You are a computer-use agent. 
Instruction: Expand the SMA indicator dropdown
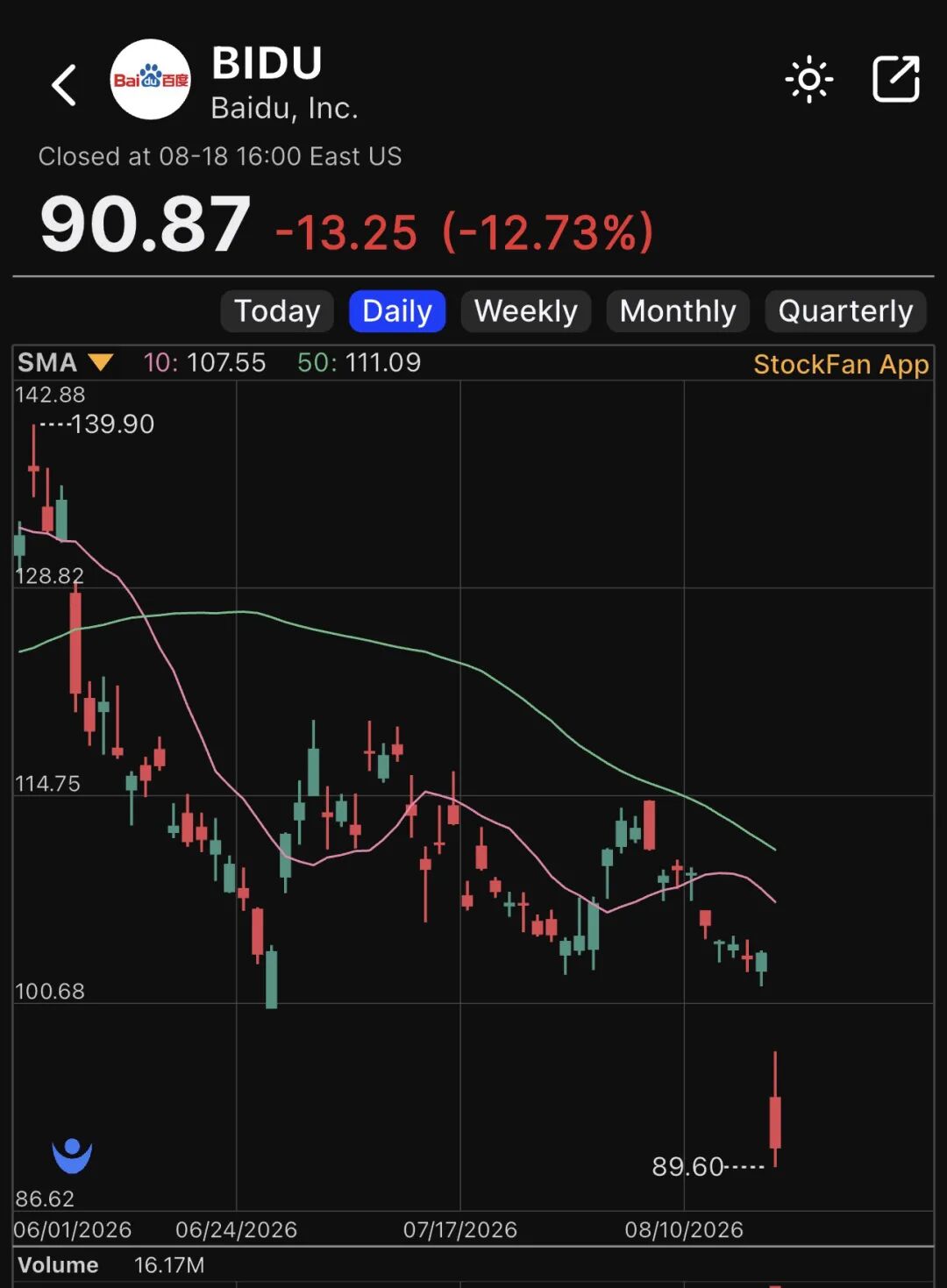(x=66, y=362)
